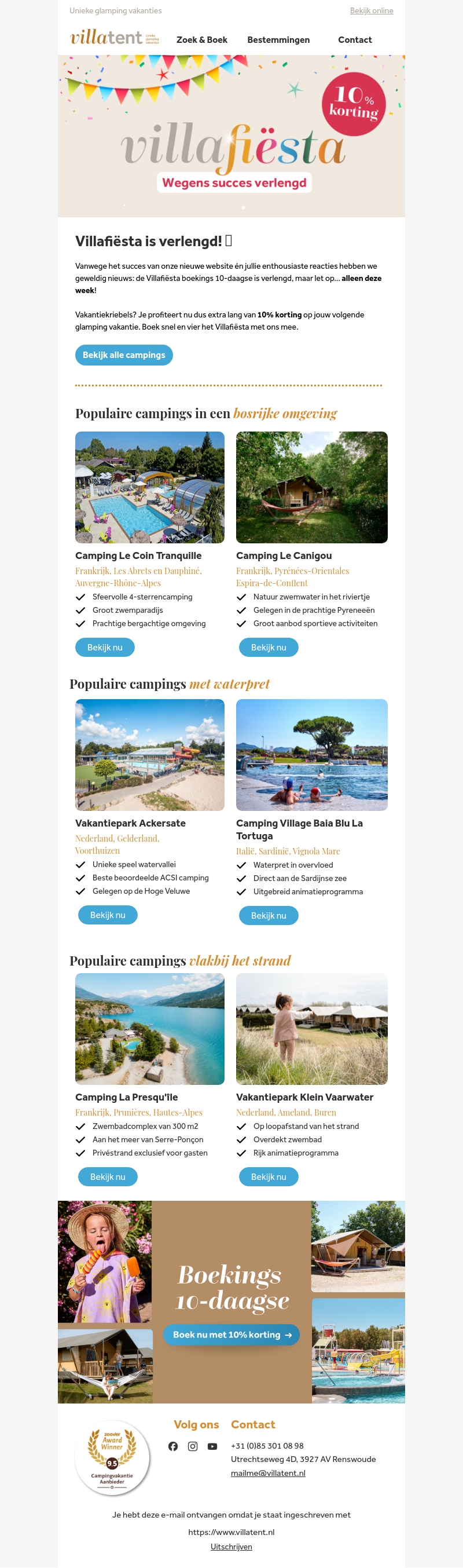Tap Boek nu met 10% korting

click(x=231, y=1335)
